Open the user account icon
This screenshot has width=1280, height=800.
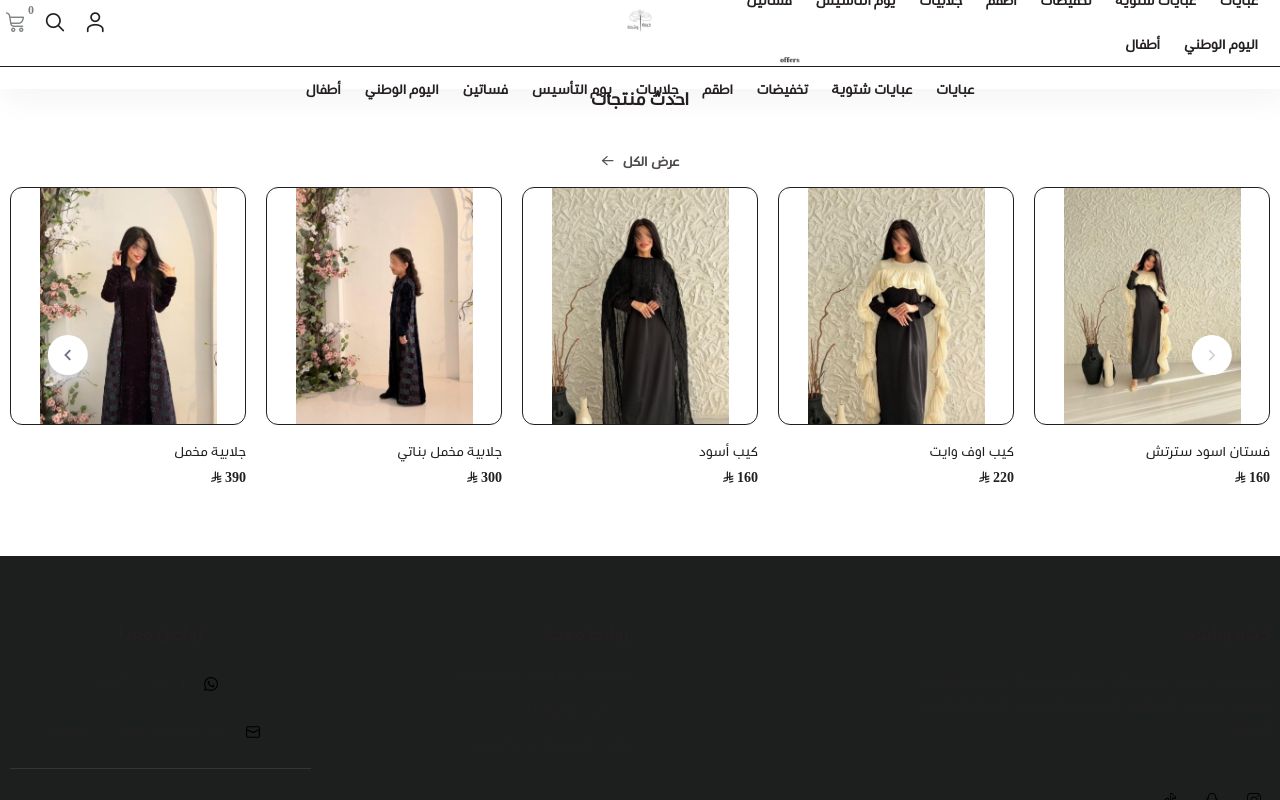coord(95,22)
